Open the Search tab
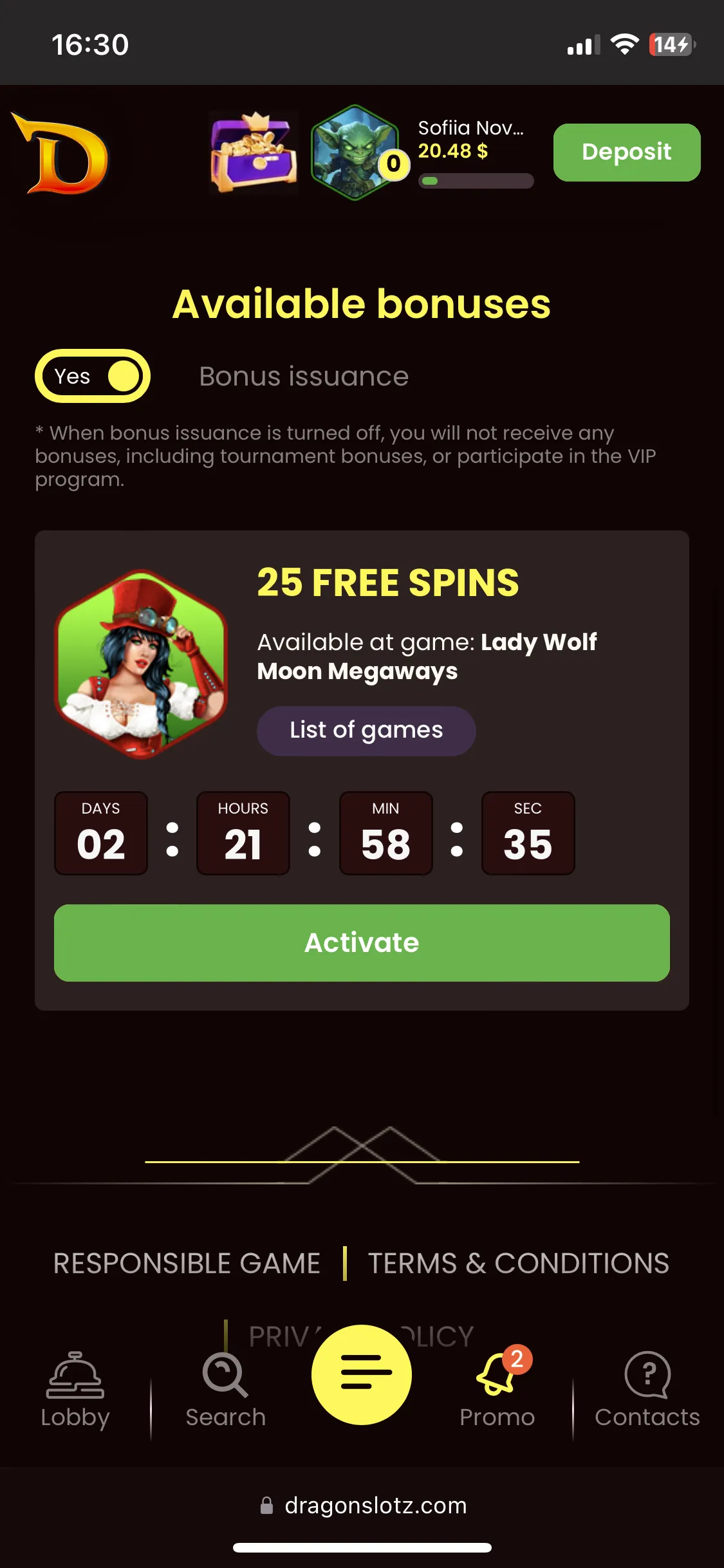This screenshot has width=724, height=1568. [225, 1389]
